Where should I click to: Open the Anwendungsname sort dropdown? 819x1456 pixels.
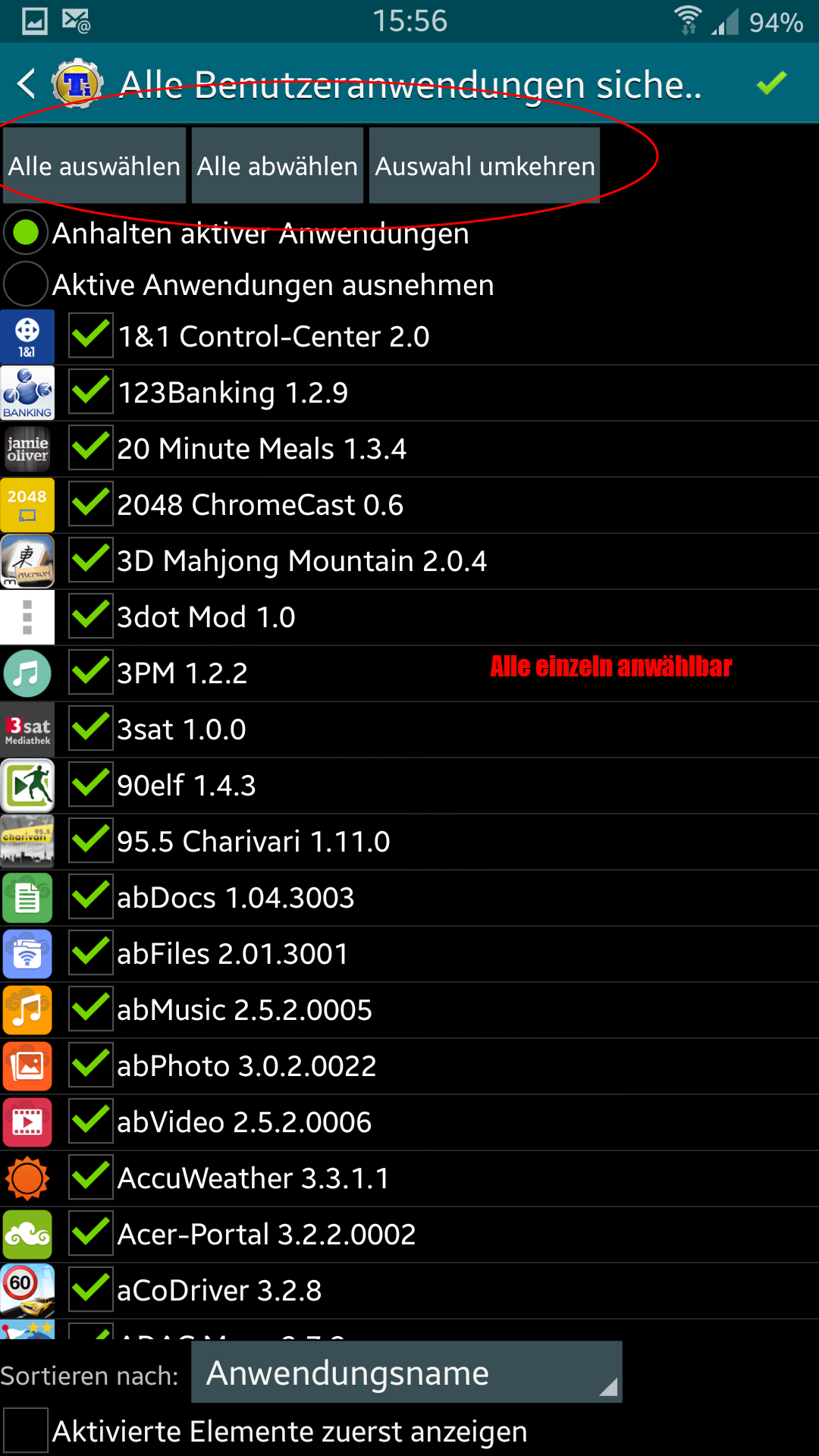click(x=406, y=1373)
